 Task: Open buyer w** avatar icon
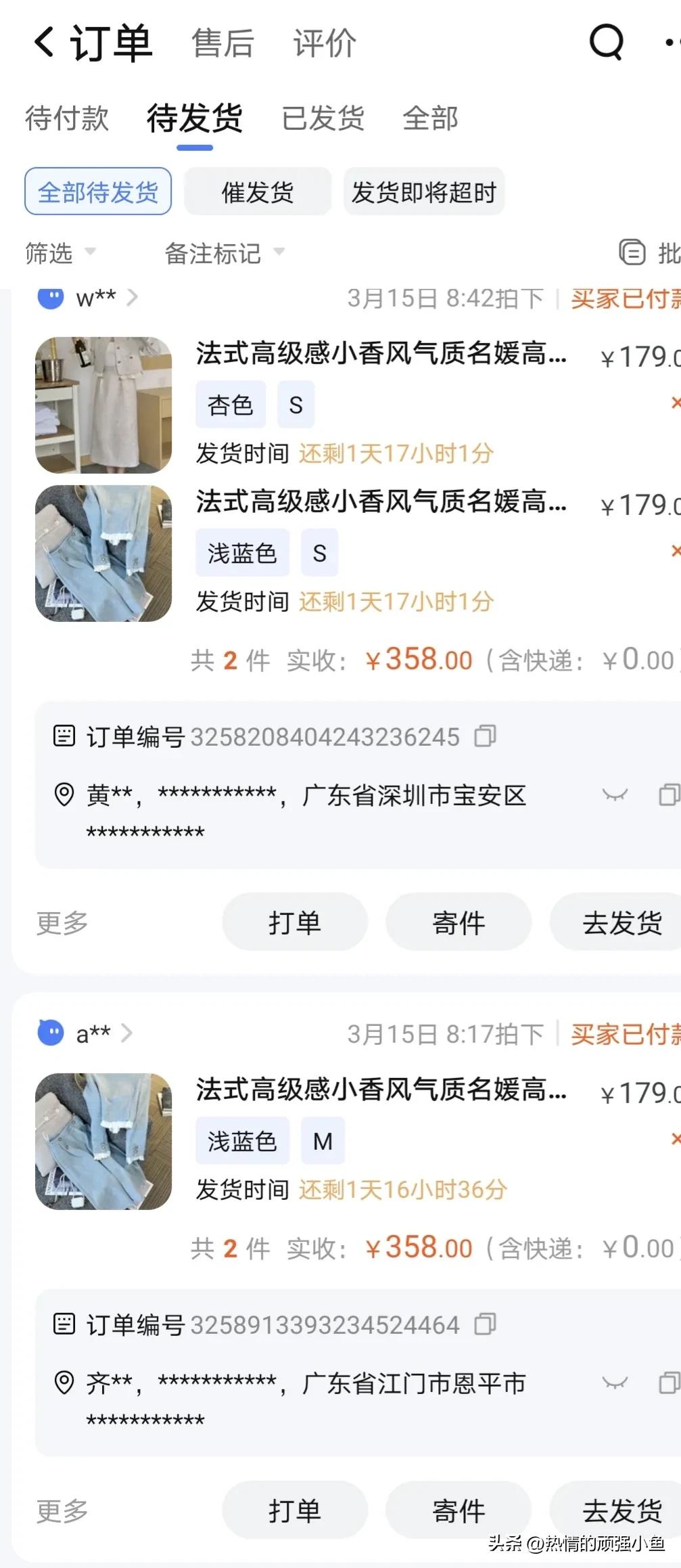coord(51,296)
